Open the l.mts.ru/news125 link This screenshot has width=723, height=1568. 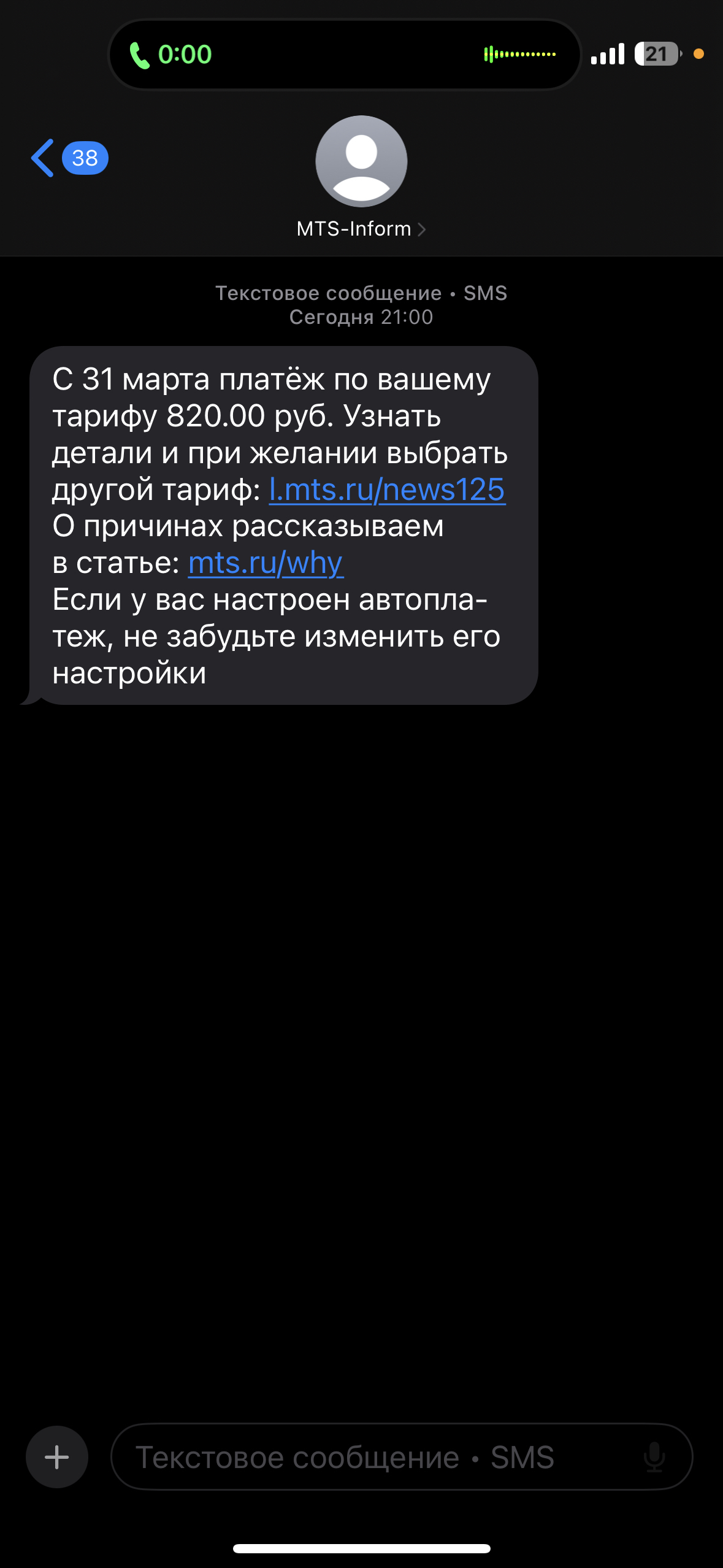(x=387, y=490)
